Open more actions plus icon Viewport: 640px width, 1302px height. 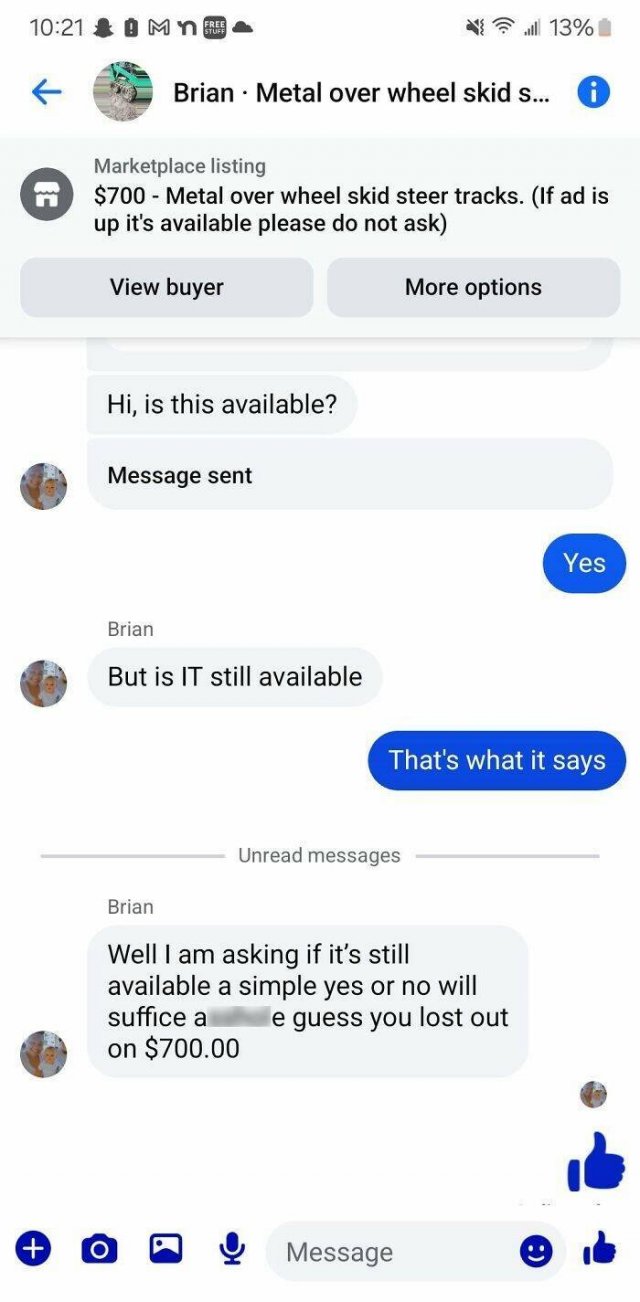click(x=33, y=1248)
